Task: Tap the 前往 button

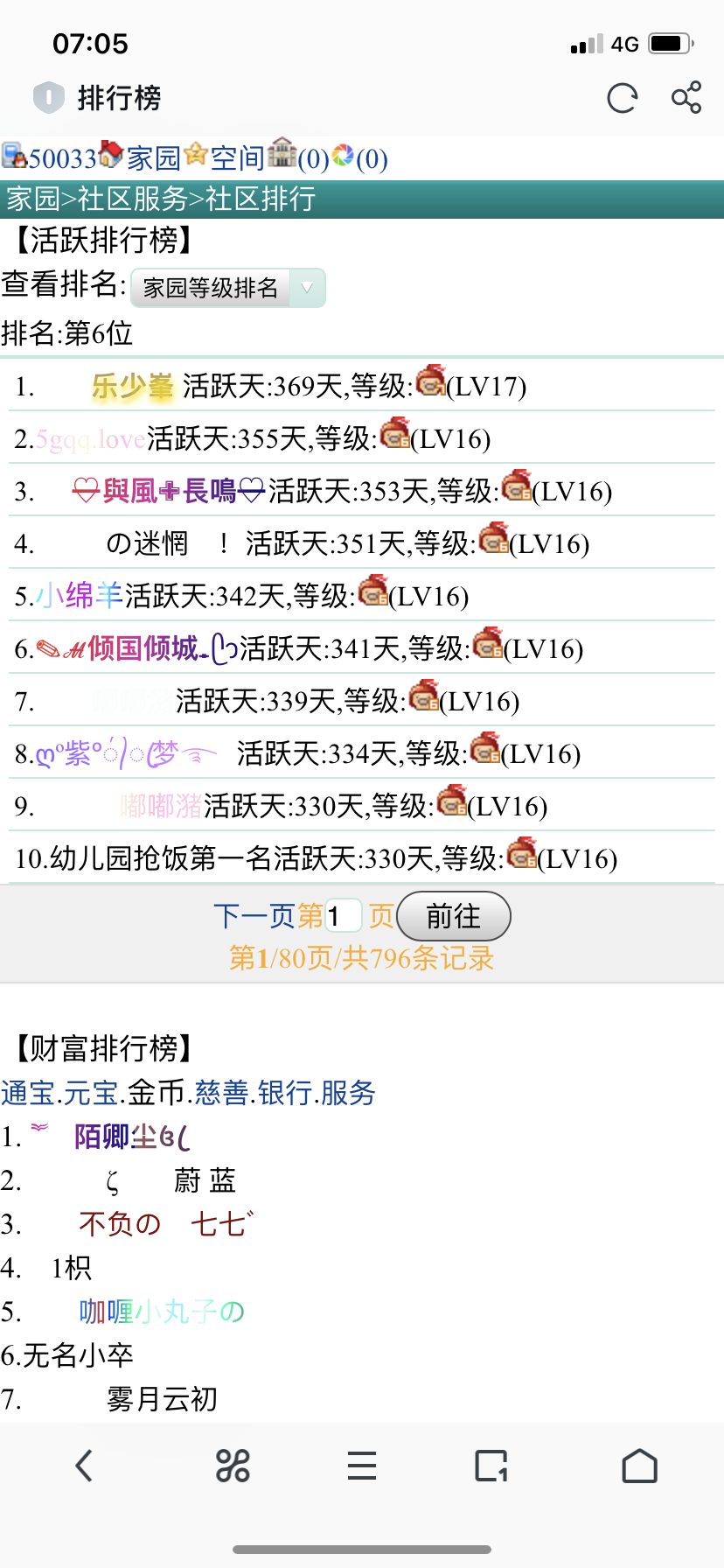Action: point(453,916)
